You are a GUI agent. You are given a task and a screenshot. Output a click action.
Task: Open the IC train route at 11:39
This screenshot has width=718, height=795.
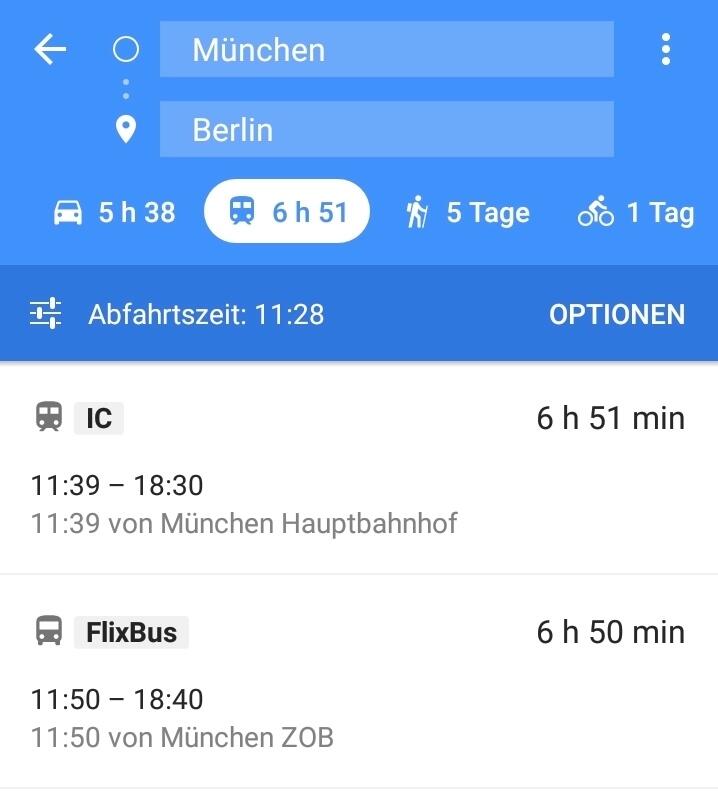[358, 470]
